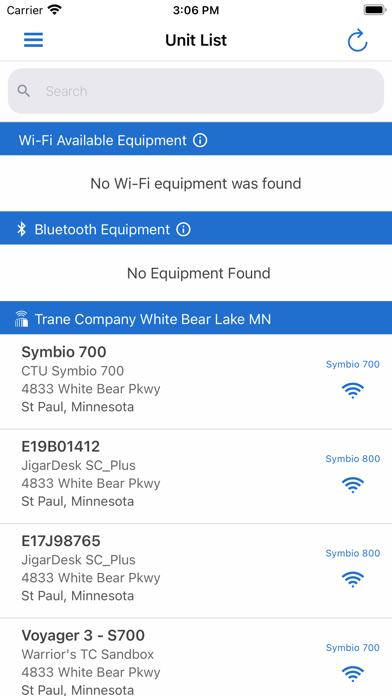Open the Voyager 3 - S700 unit
Screen dimensions: 392x696
196,657
